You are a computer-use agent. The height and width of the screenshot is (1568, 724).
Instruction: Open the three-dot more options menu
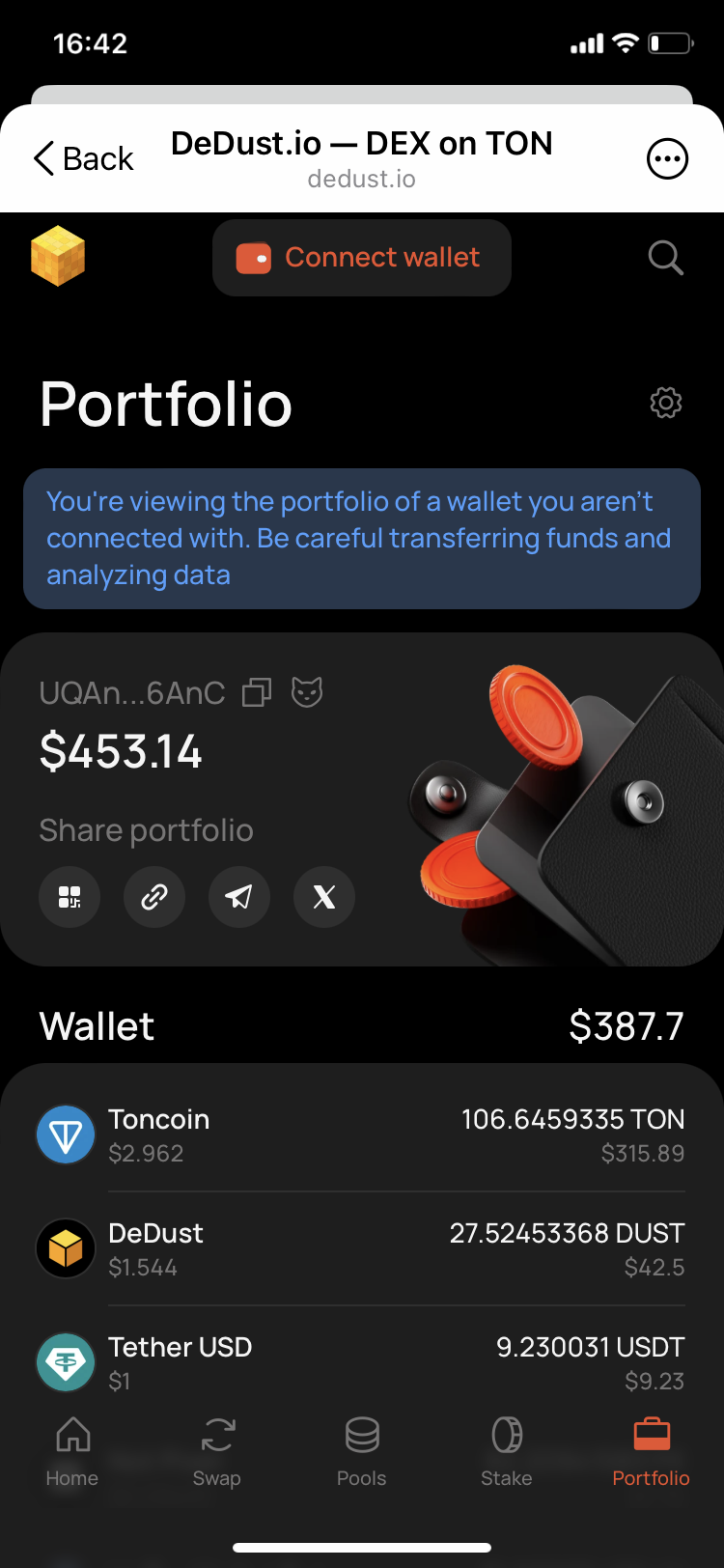point(667,159)
